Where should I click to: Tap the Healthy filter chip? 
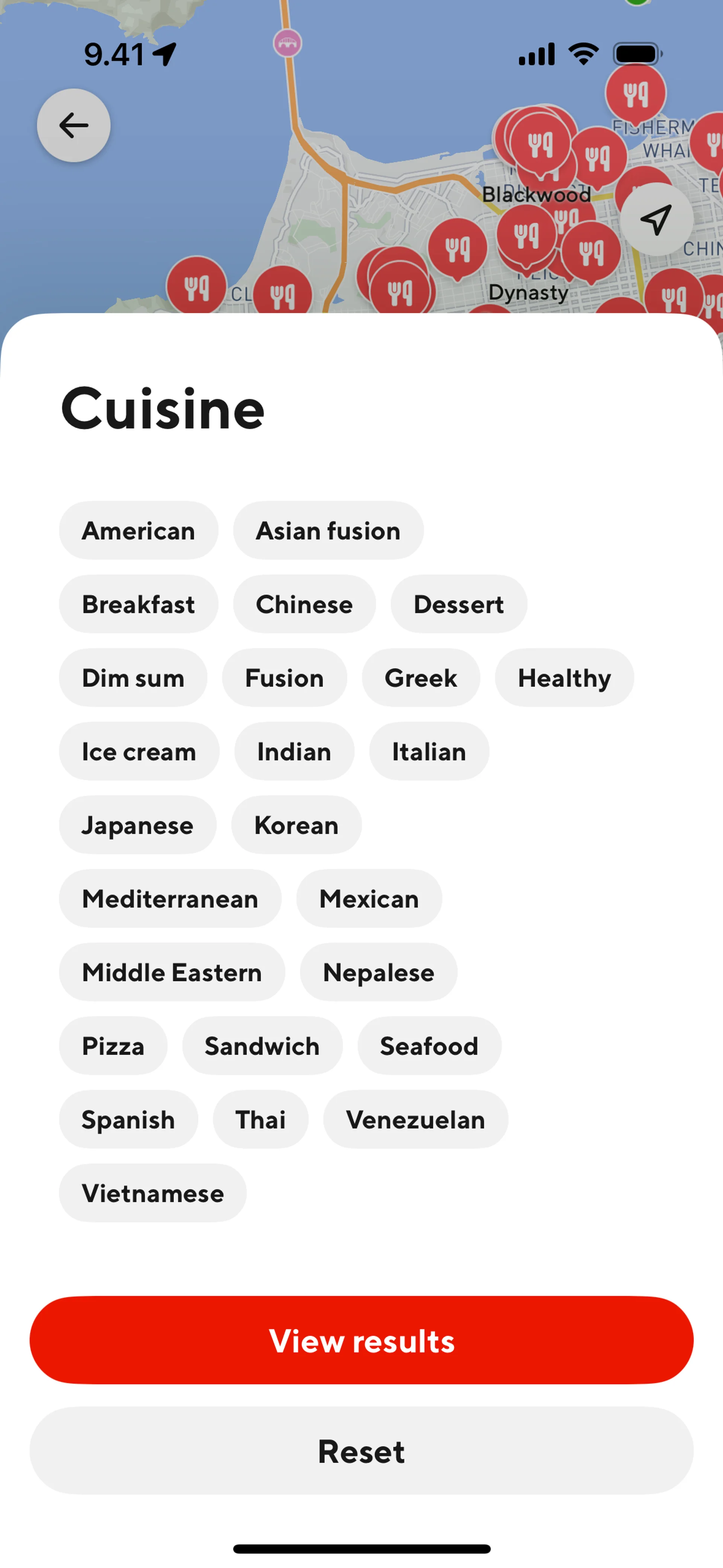(564, 678)
